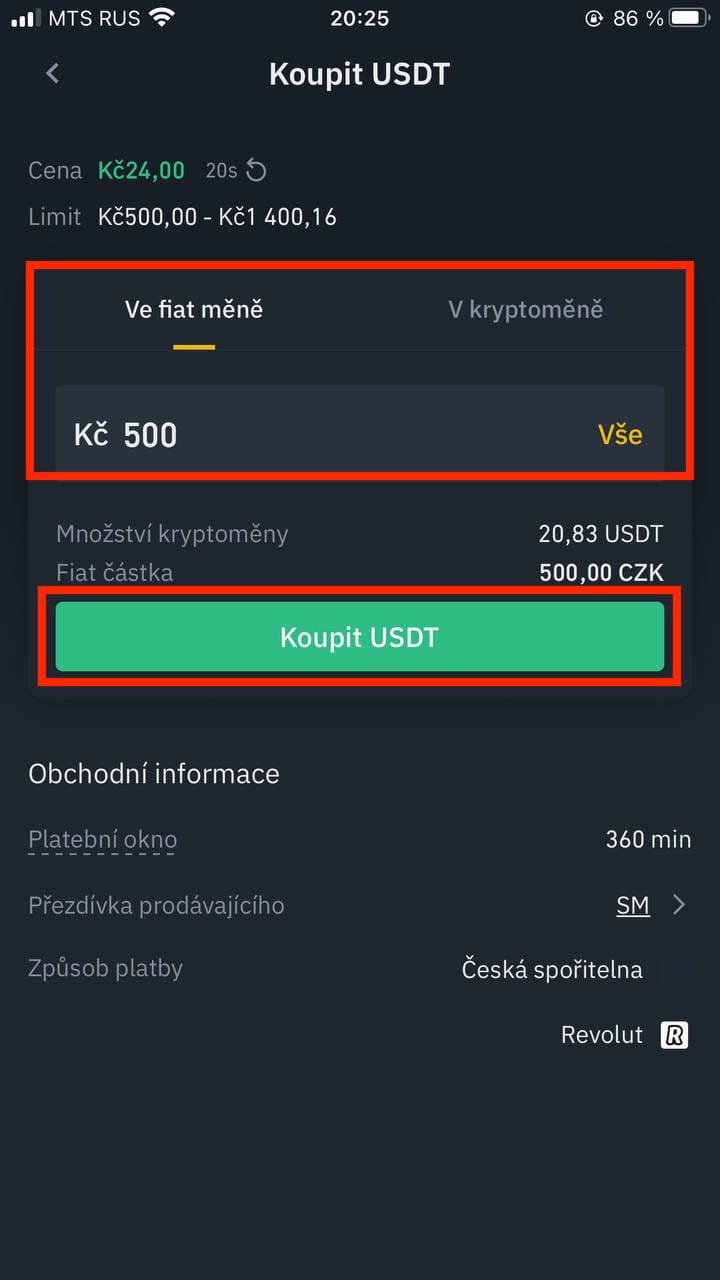This screenshot has width=720, height=1280.
Task: Tap the Kč amount input field
Action: pos(360,435)
